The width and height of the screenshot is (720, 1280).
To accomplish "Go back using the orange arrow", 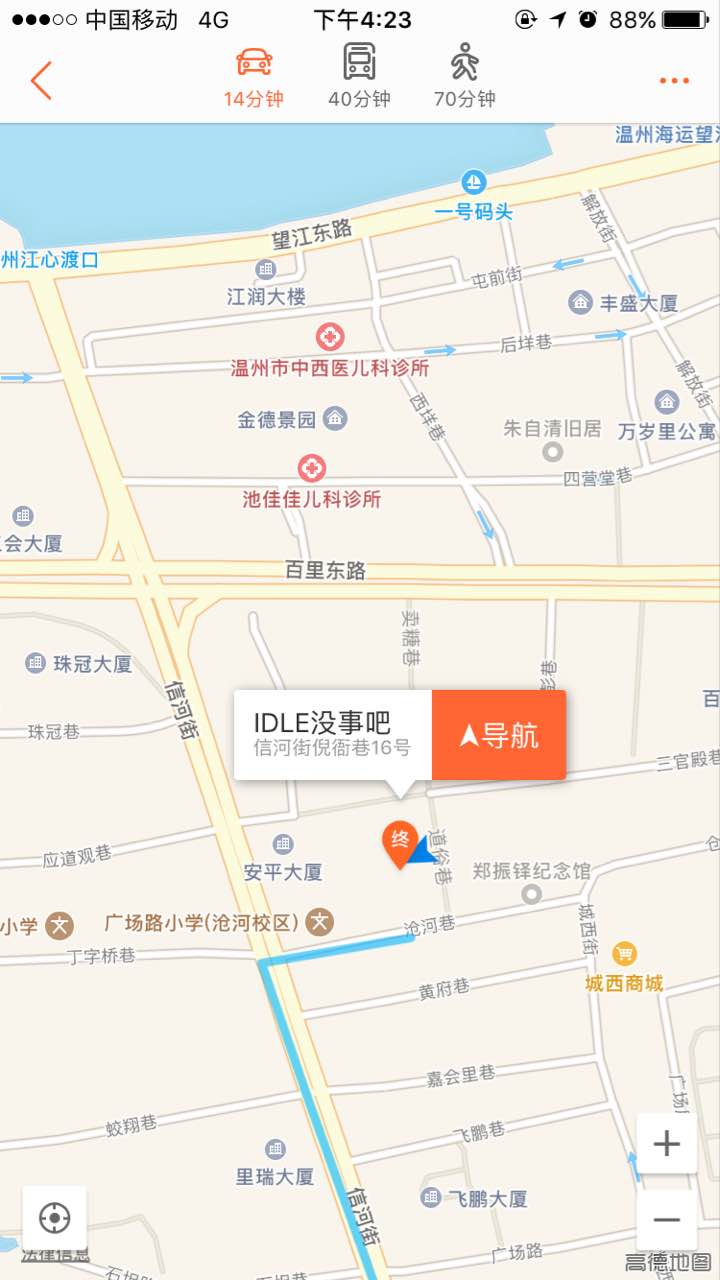I will click(41, 80).
